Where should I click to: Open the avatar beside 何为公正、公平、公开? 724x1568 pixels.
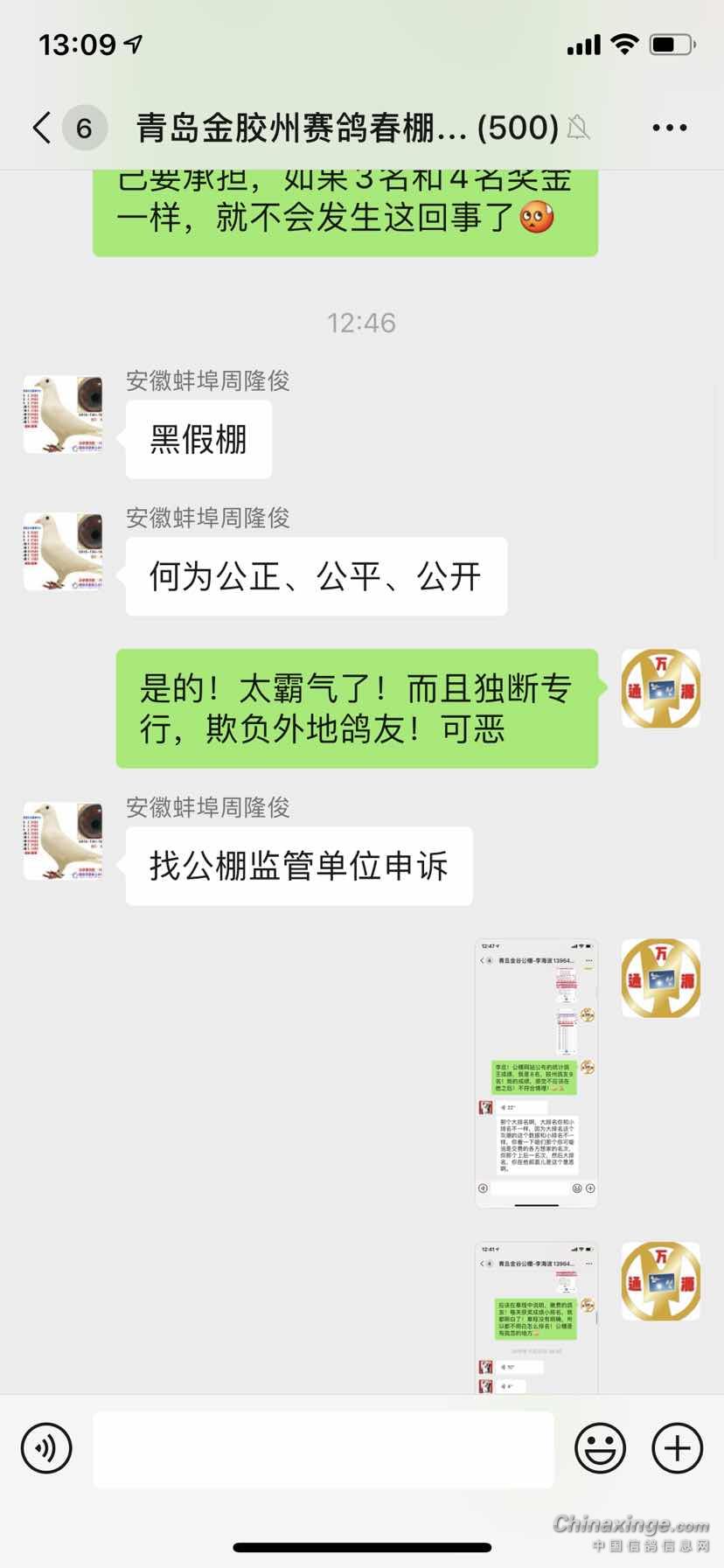pyautogui.click(x=63, y=552)
